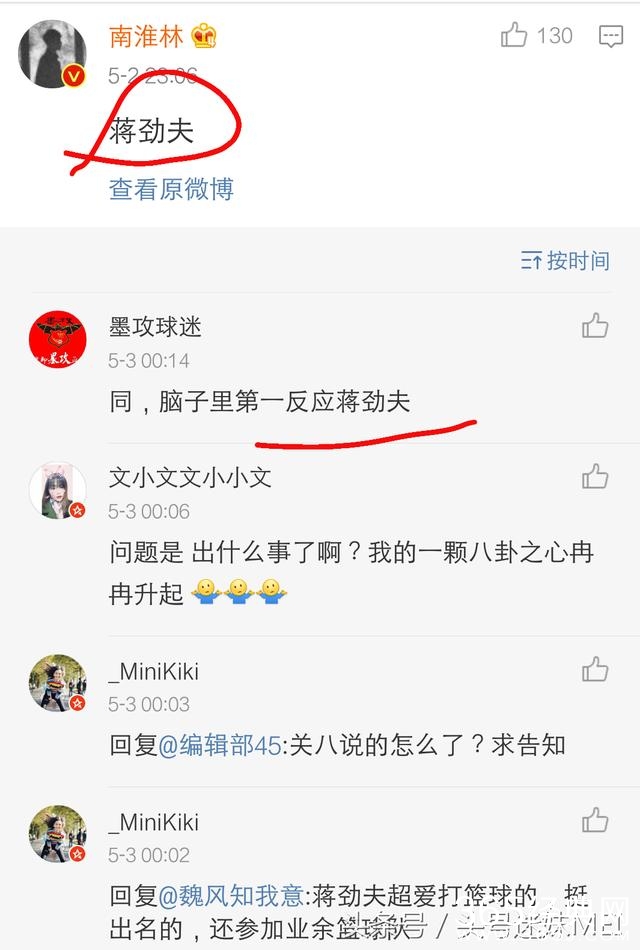Like 南淮林's comment with 130 likes
The height and width of the screenshot is (950, 640).
click(515, 37)
